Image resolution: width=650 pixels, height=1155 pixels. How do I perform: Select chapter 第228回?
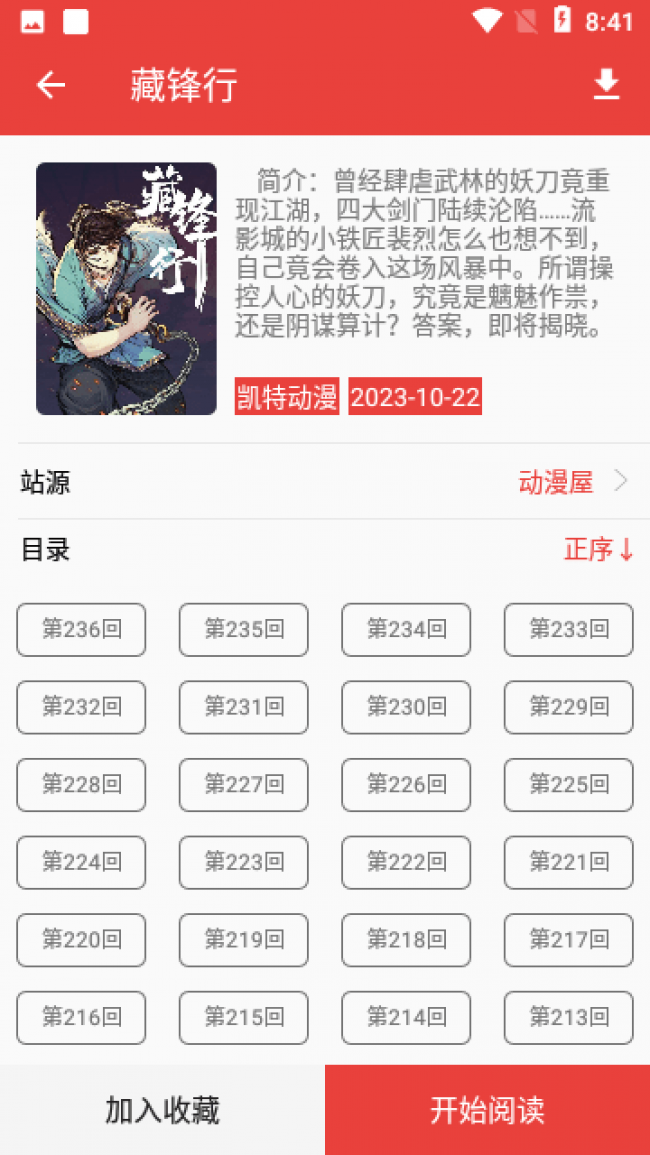(x=81, y=784)
